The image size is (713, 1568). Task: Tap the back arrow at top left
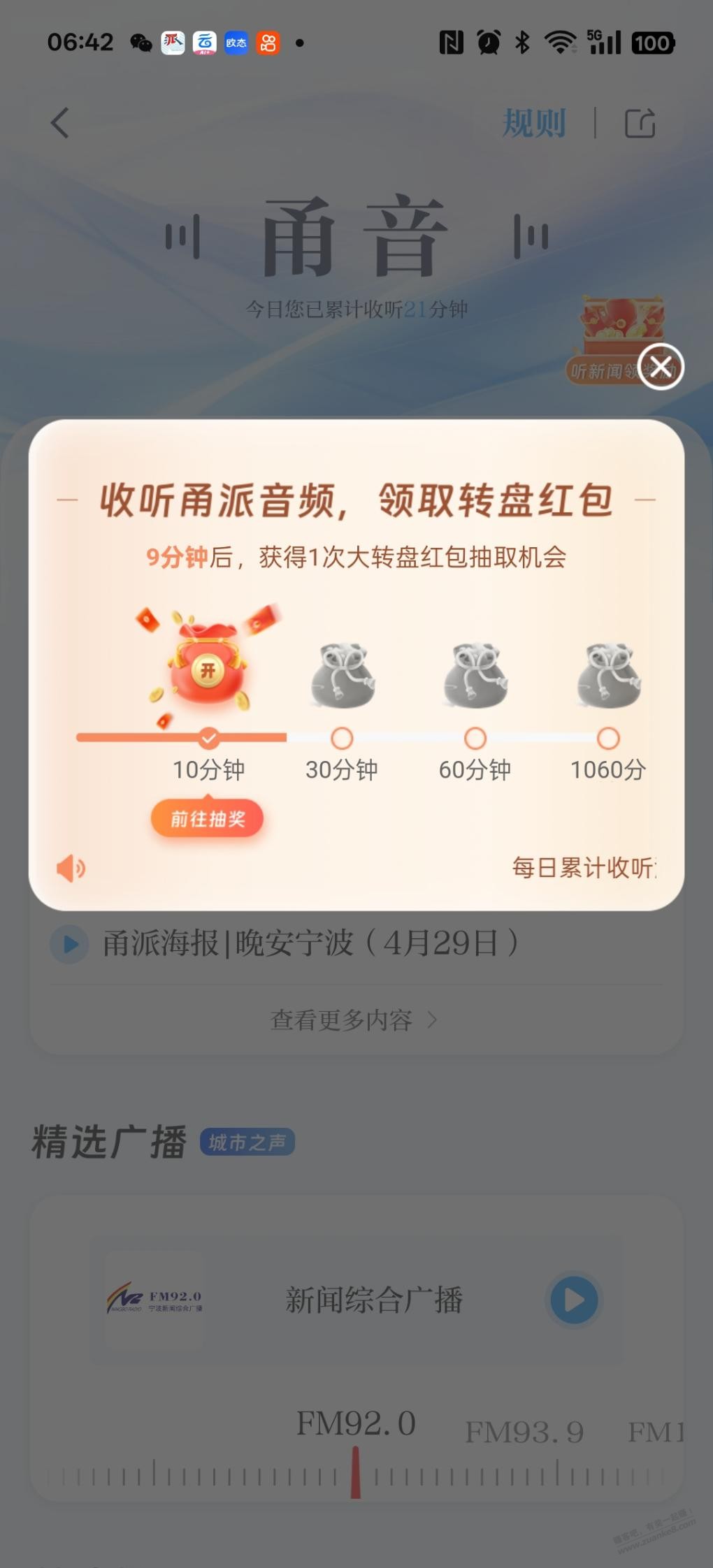point(59,123)
